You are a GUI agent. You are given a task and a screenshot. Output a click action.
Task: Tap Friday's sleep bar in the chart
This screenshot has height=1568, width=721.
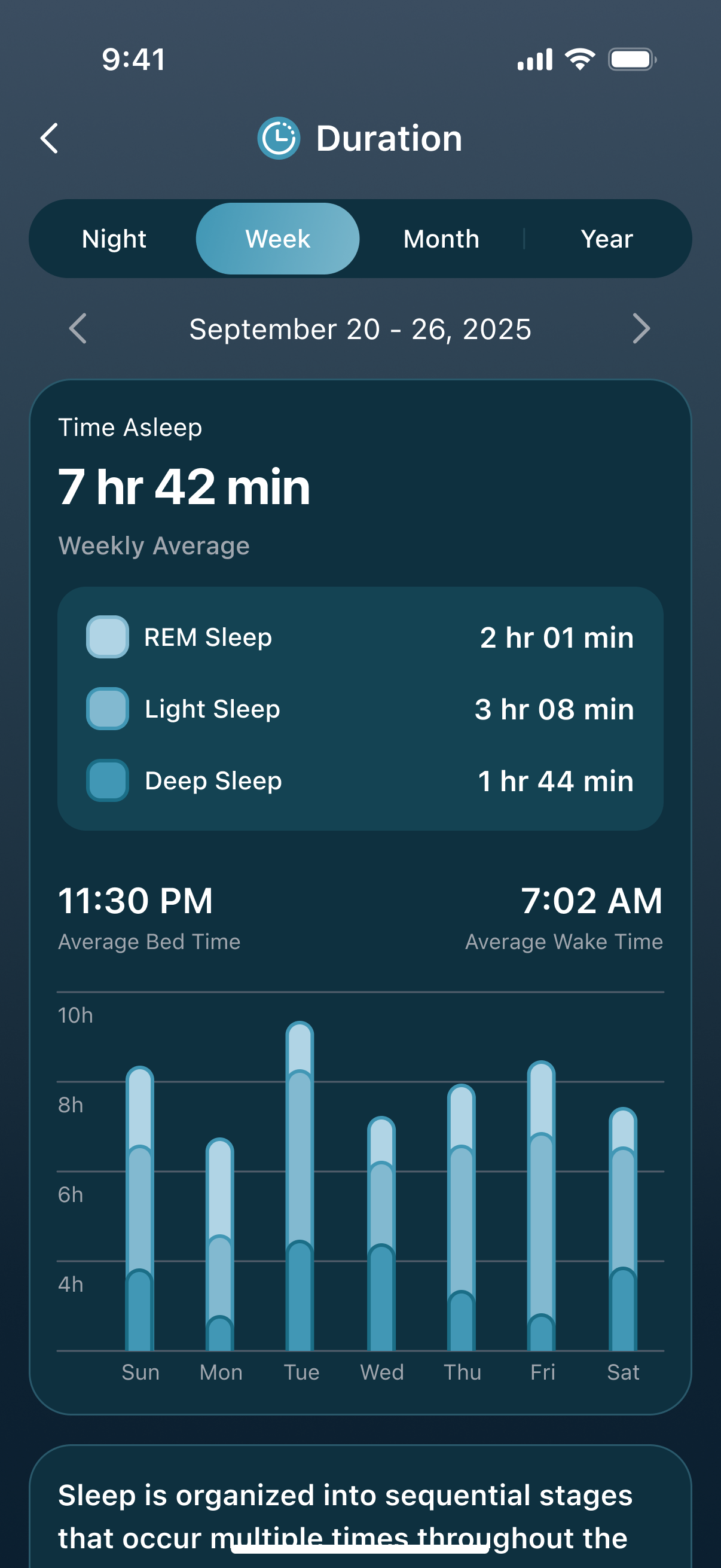tap(542, 1205)
